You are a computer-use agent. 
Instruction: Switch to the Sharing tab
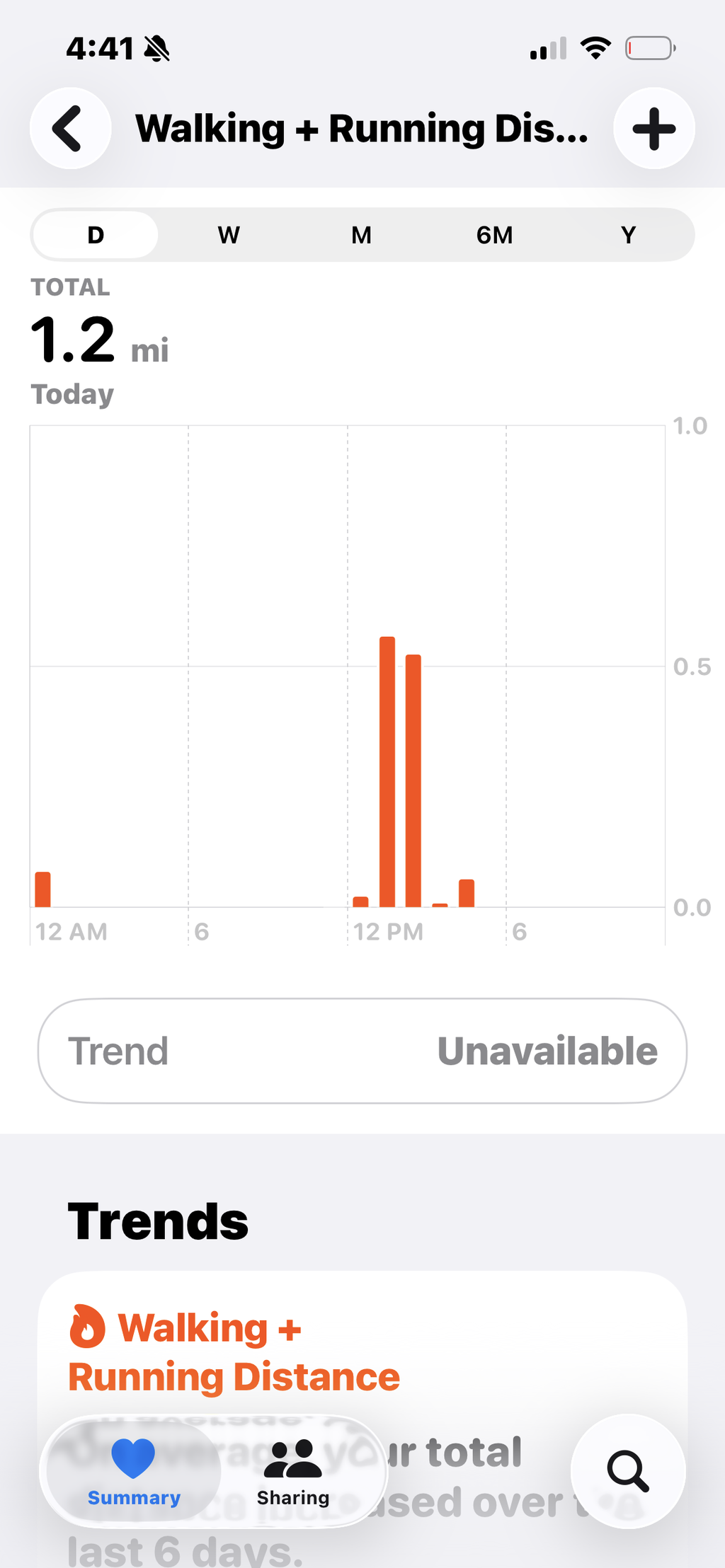pos(293,1472)
